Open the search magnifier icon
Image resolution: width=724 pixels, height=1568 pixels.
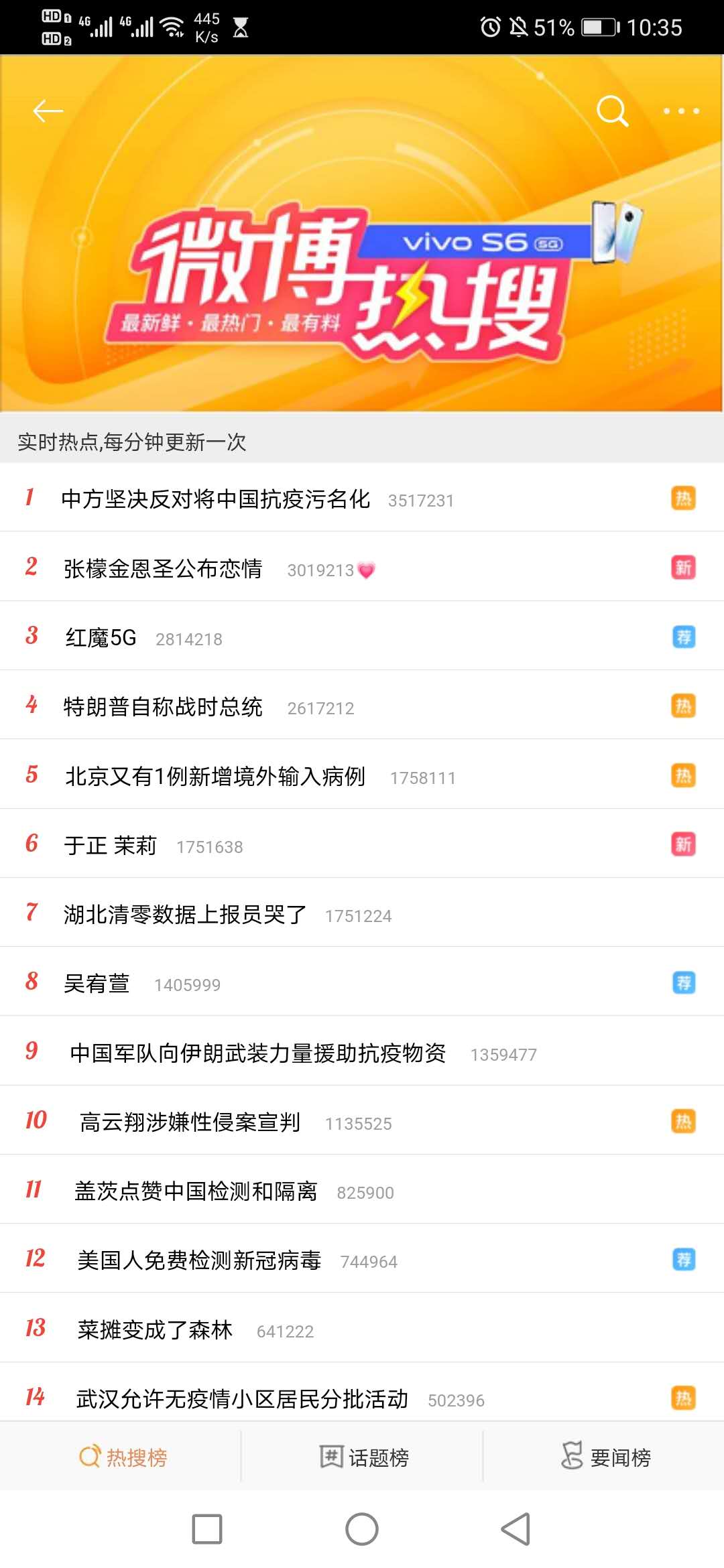click(612, 111)
